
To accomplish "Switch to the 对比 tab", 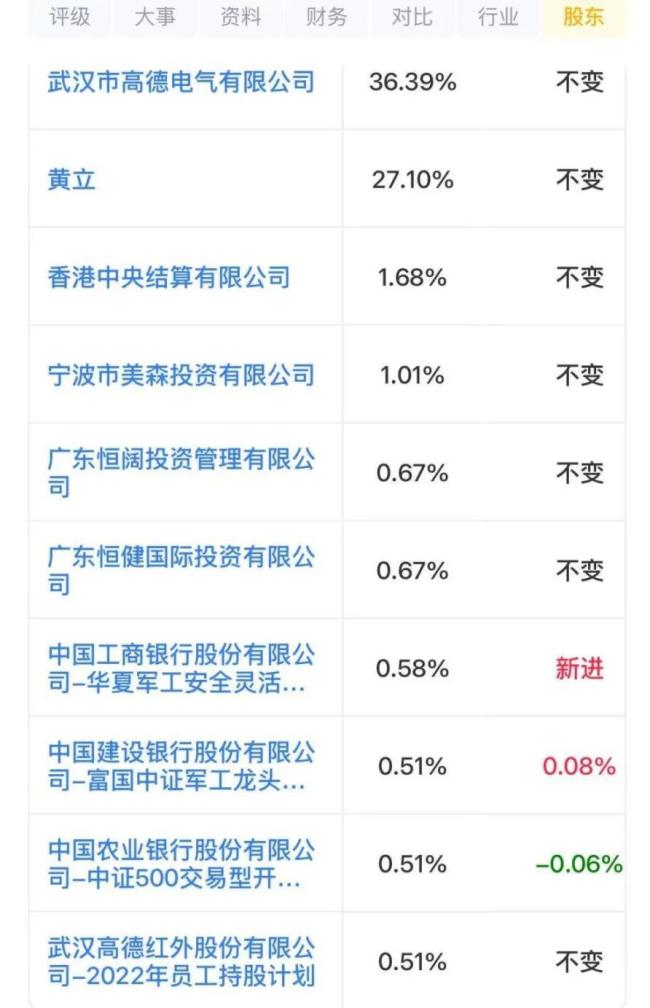I will 412,17.
